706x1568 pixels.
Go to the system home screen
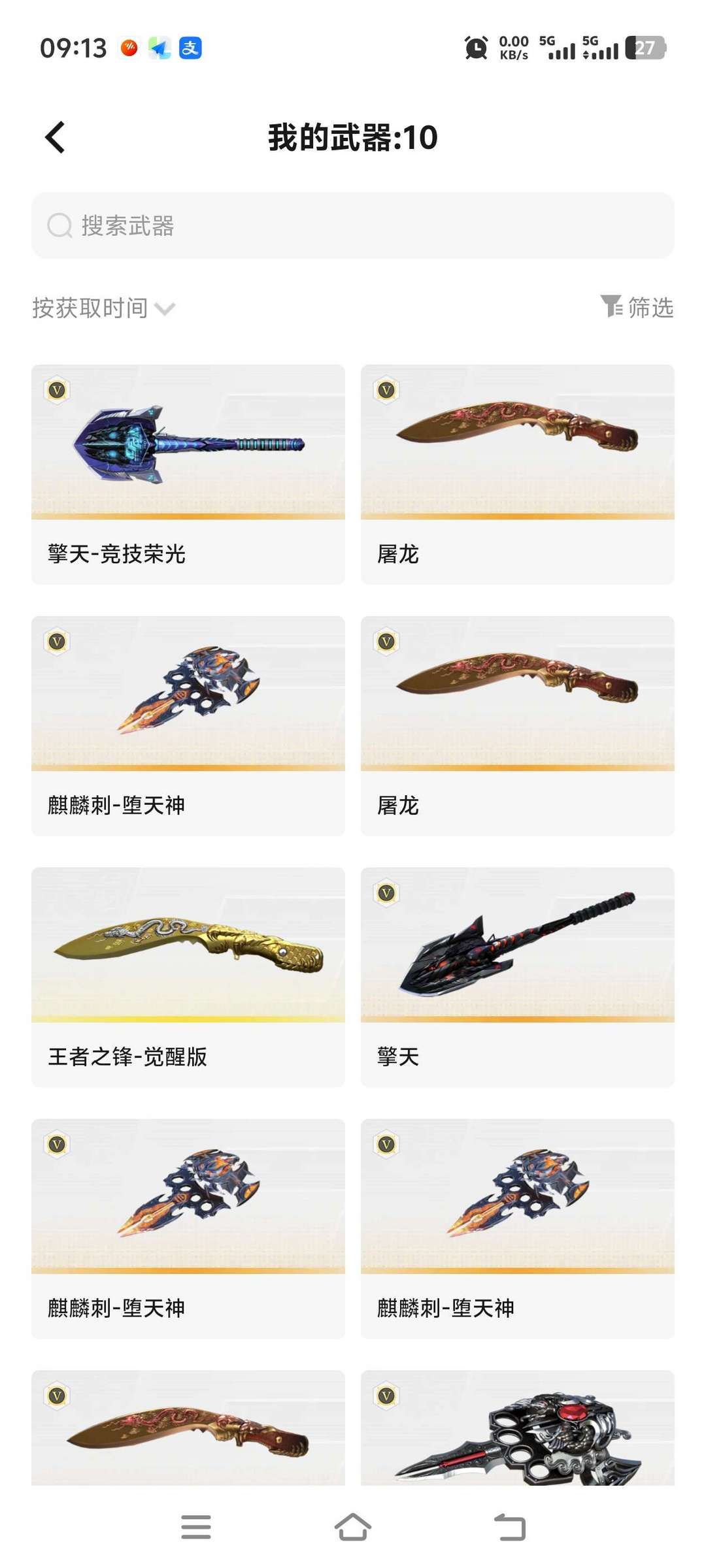[353, 1527]
